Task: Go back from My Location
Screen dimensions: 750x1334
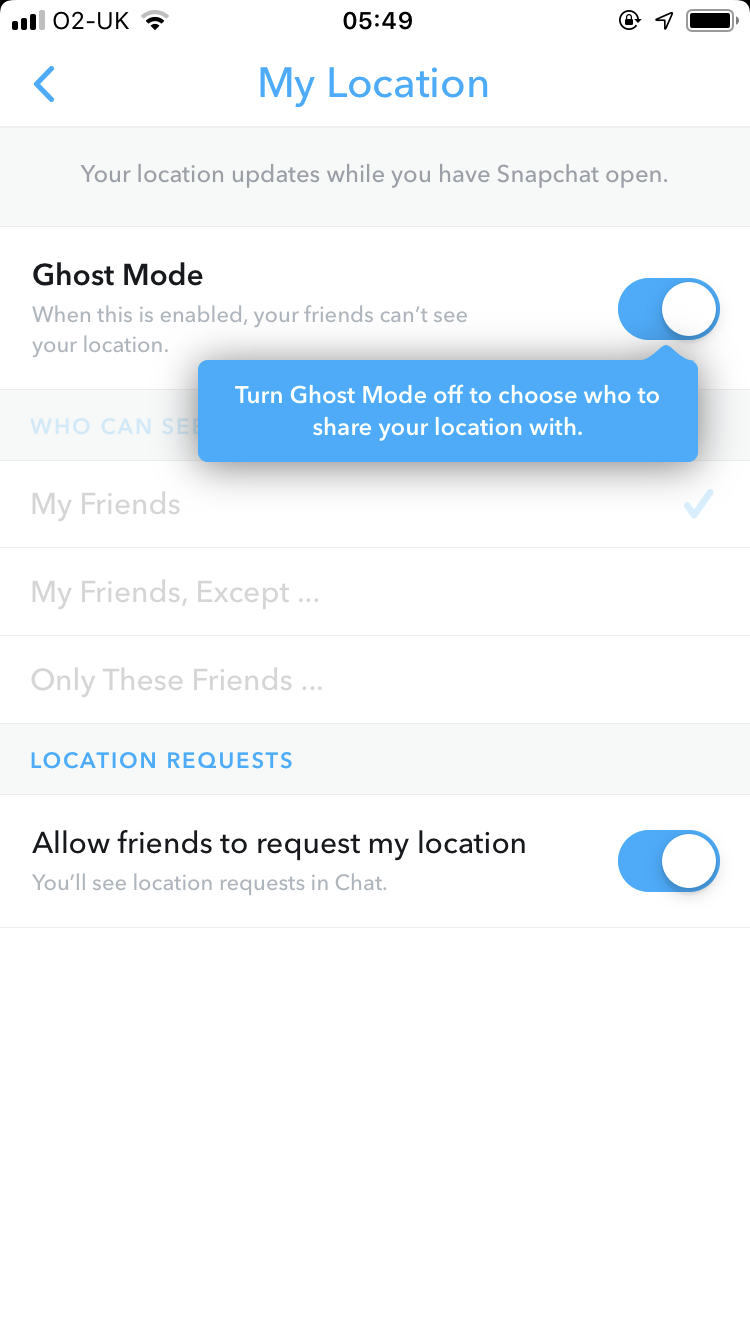Action: pos(44,84)
